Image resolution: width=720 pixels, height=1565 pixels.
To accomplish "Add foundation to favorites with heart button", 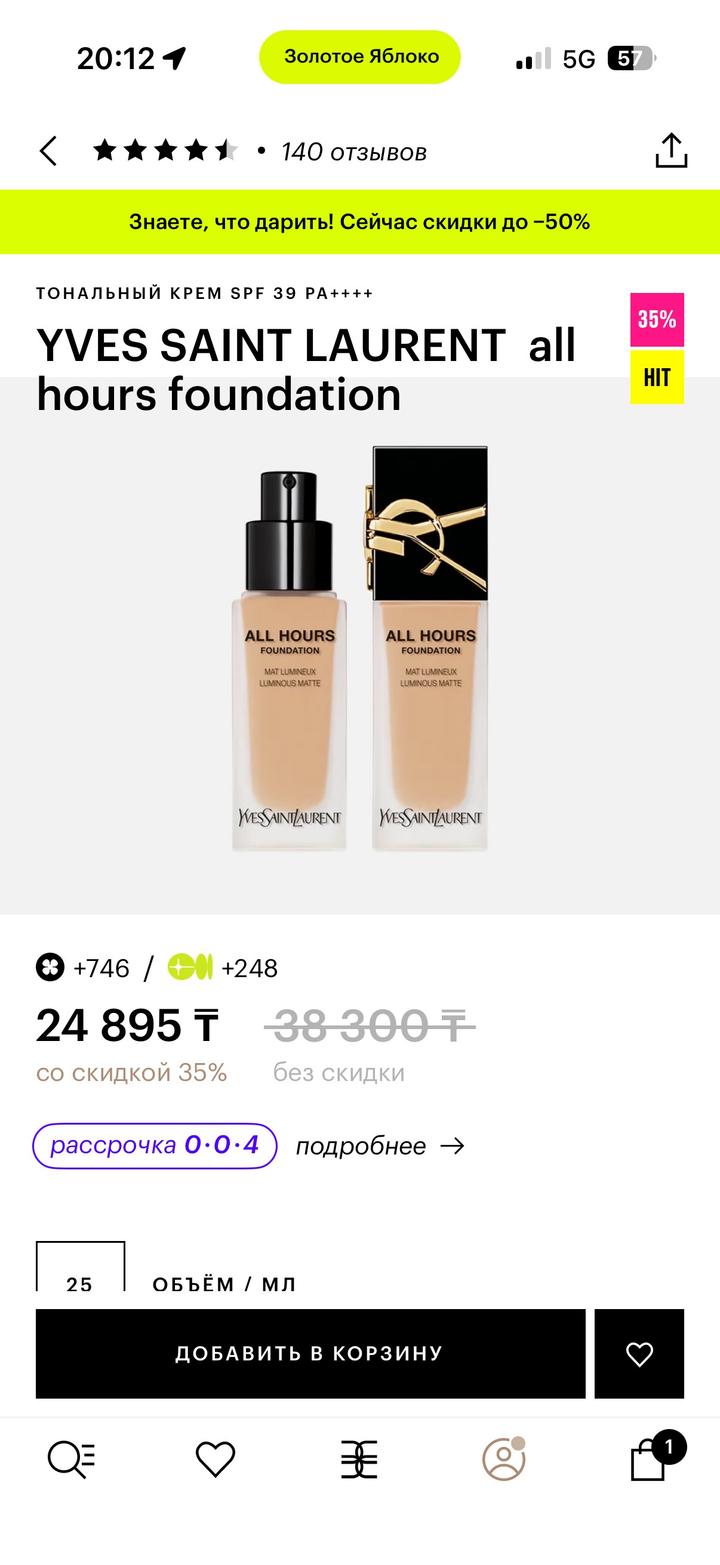I will pos(639,1353).
